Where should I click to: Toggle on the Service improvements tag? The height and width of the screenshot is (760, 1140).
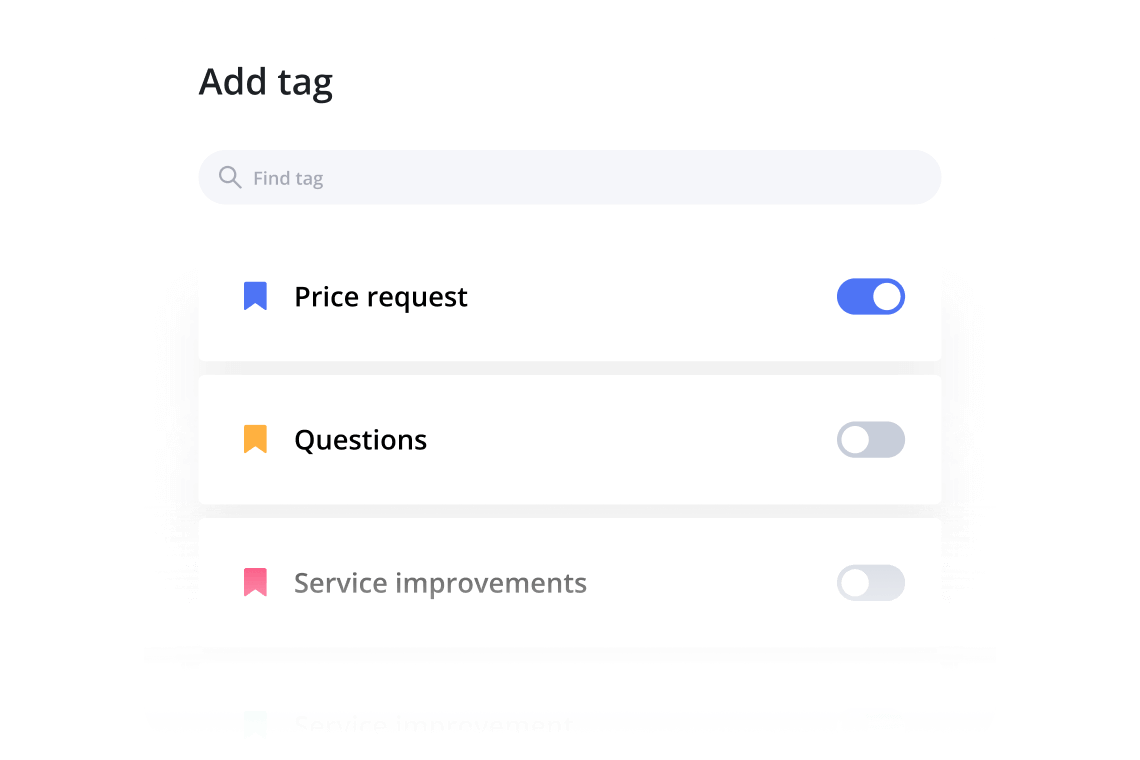tap(870, 583)
